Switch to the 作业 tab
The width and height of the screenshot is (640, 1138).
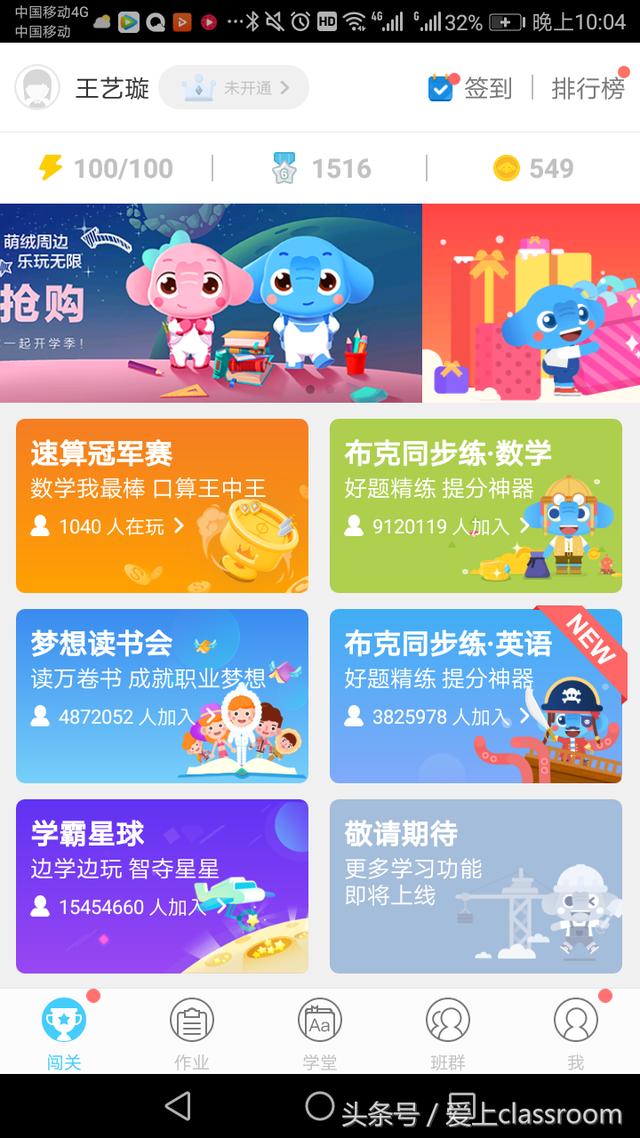click(191, 1033)
